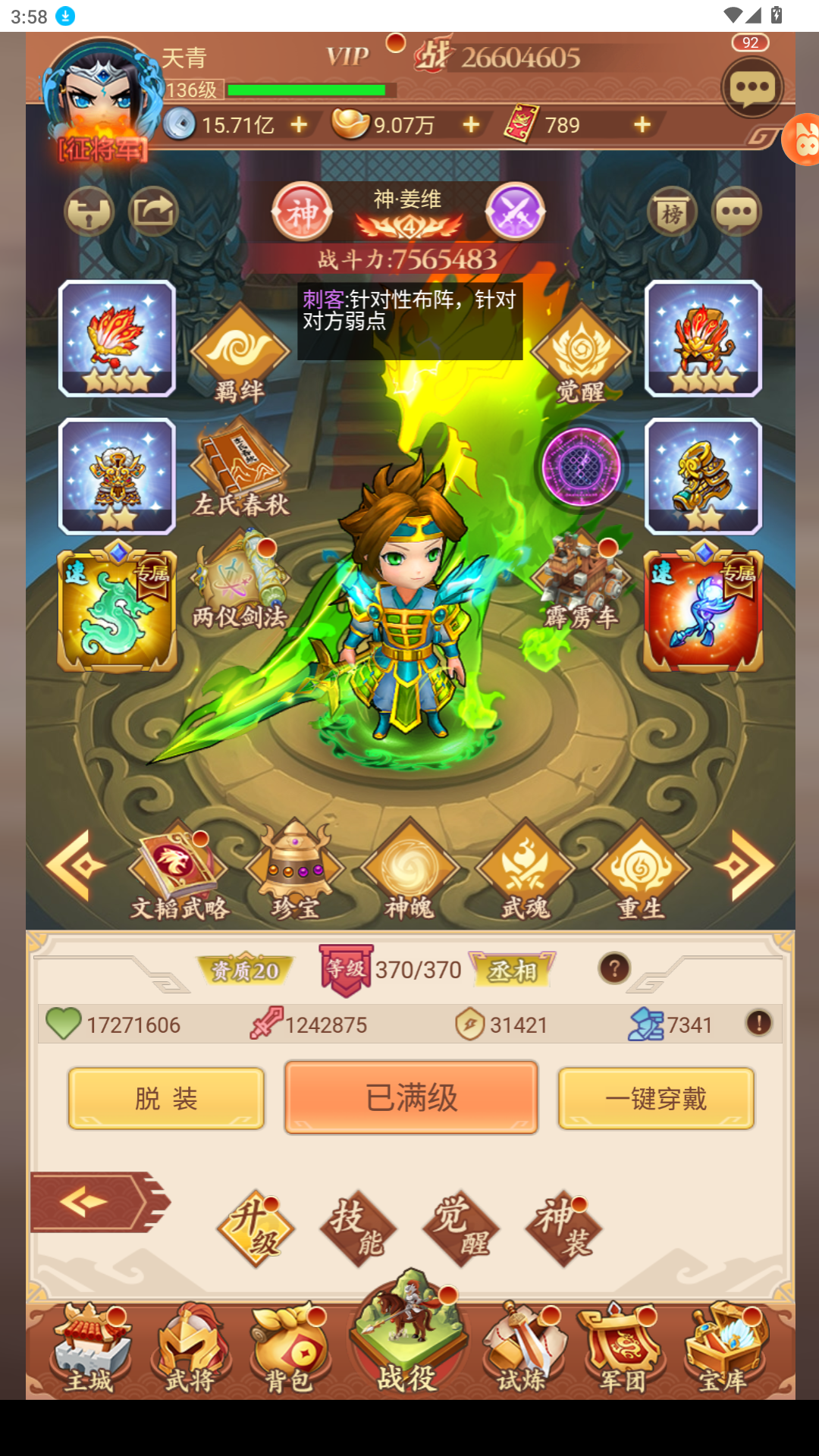Switch to the 觉醒 tab at bottom
819x1456 pixels.
click(x=461, y=1228)
